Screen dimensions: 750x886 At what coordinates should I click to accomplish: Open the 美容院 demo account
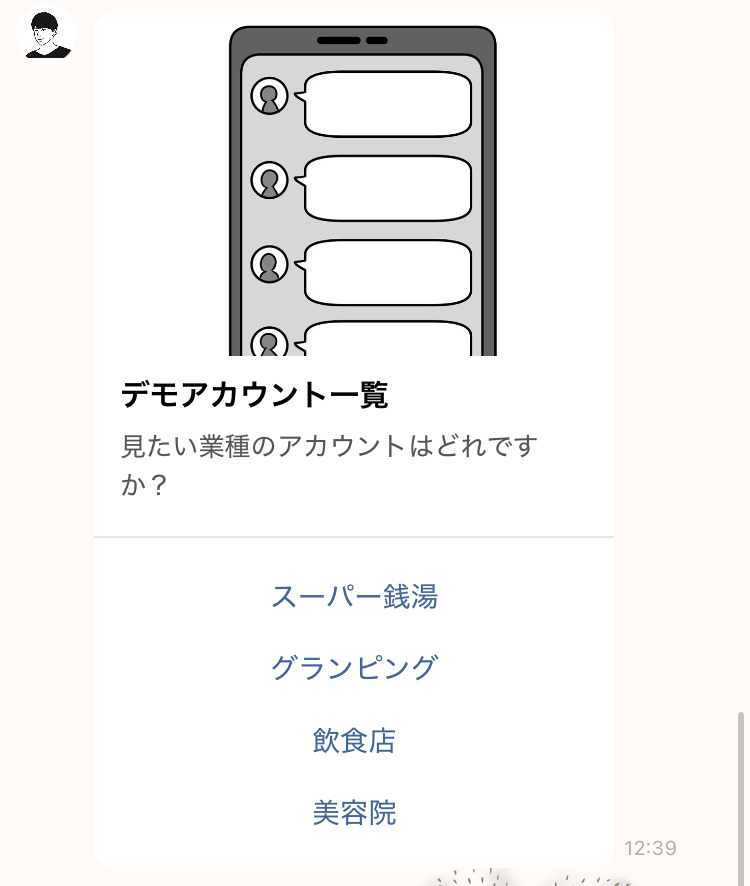coord(354,813)
